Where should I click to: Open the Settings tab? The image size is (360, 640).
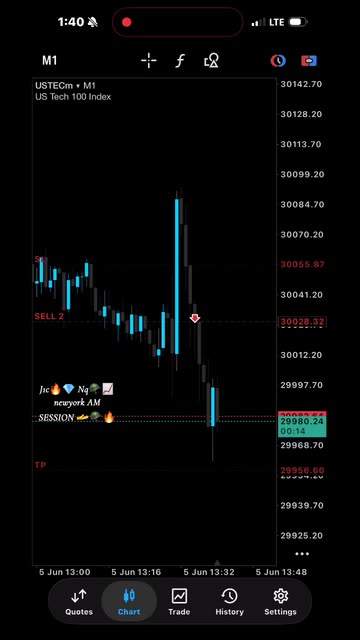280,602
